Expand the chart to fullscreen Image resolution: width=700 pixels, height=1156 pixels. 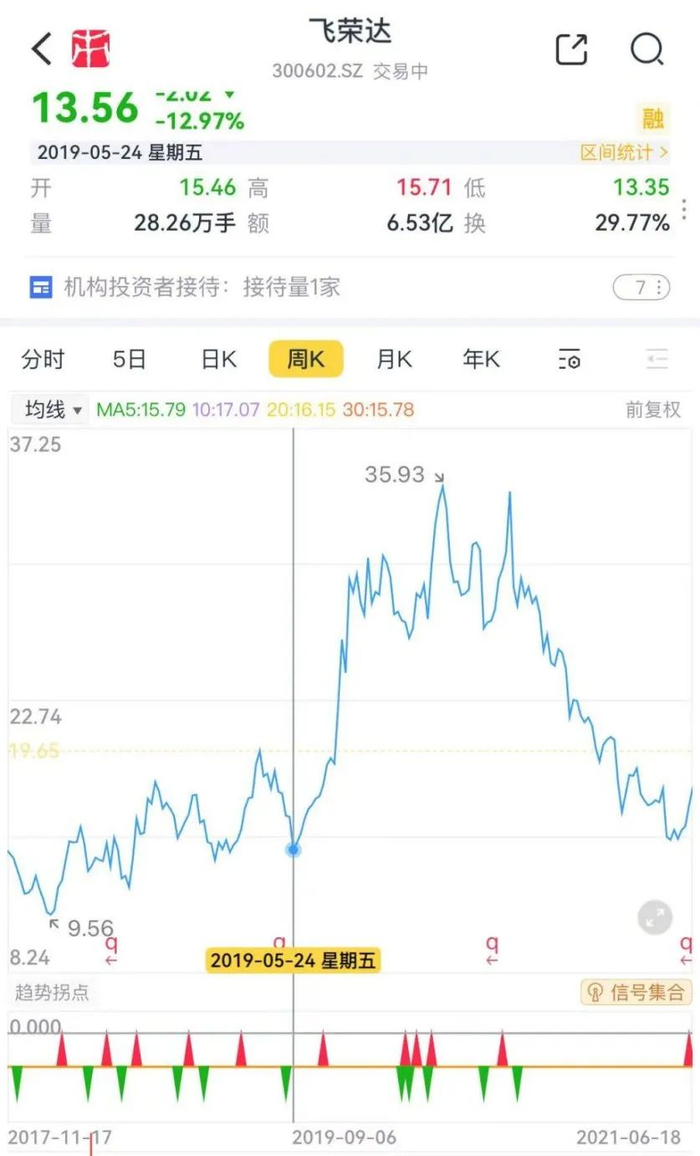[655, 916]
